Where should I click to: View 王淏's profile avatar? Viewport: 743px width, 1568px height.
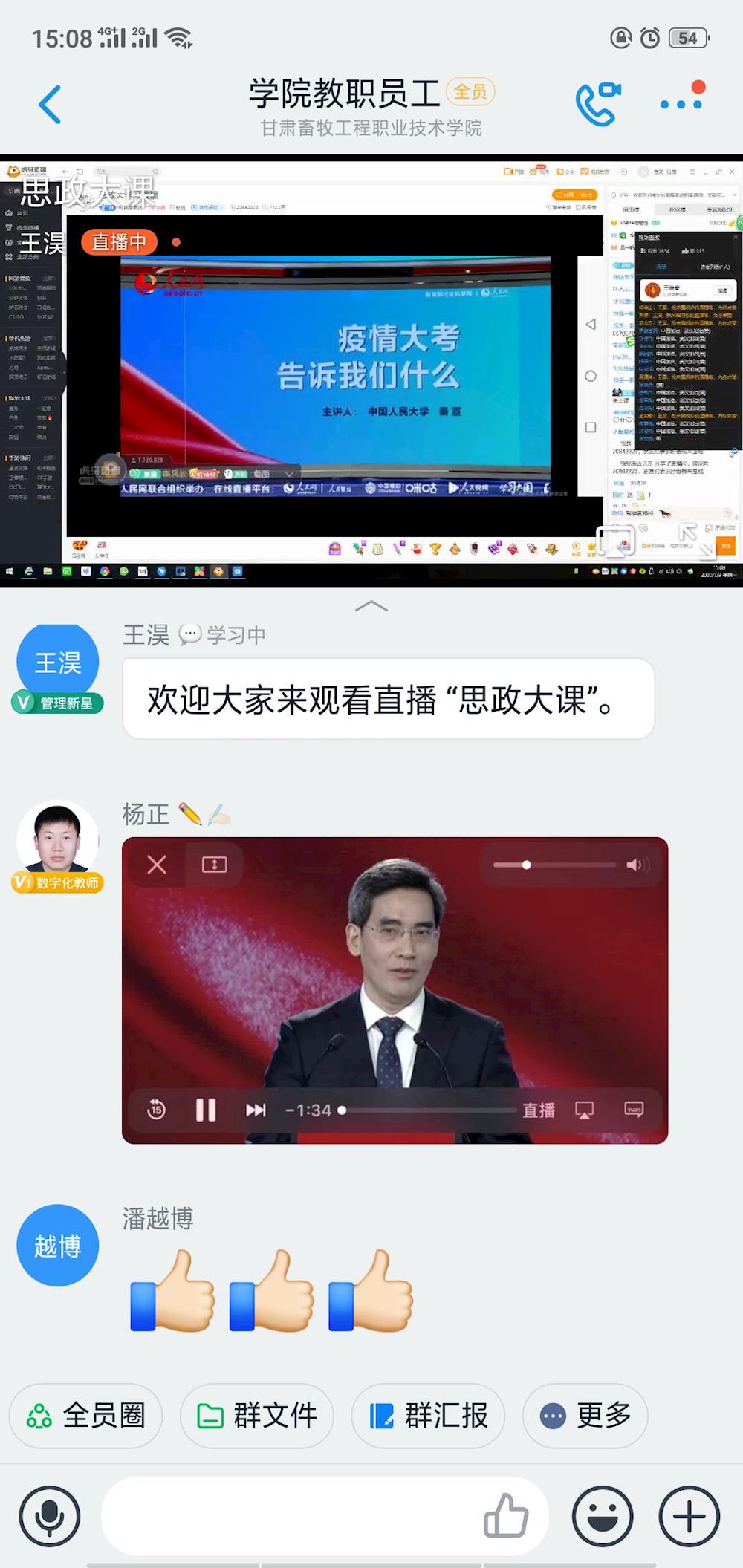[58, 663]
